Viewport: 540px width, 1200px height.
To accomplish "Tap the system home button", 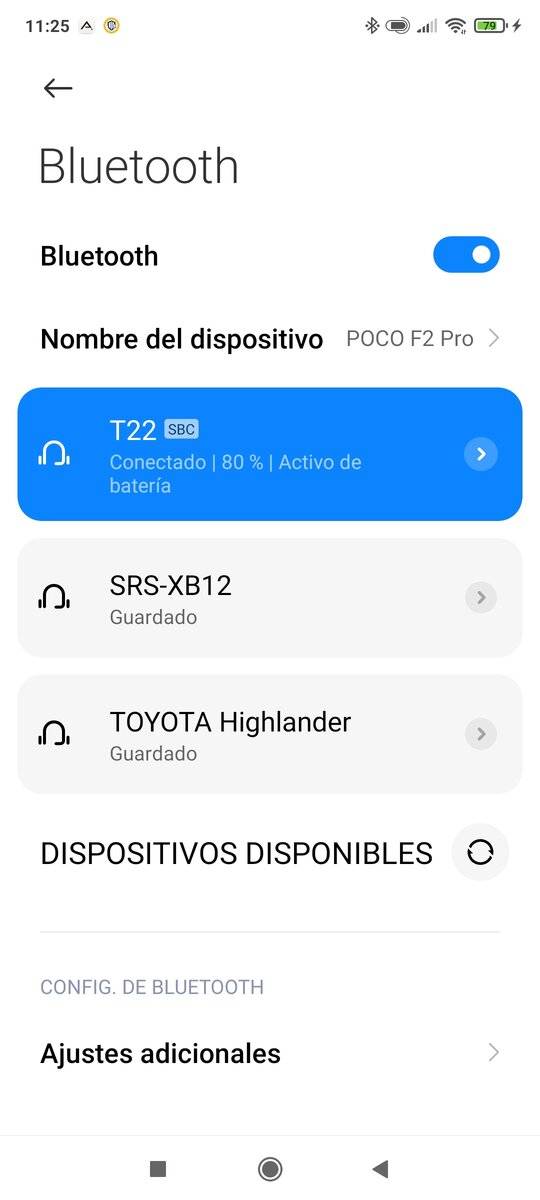I will [x=269, y=1168].
